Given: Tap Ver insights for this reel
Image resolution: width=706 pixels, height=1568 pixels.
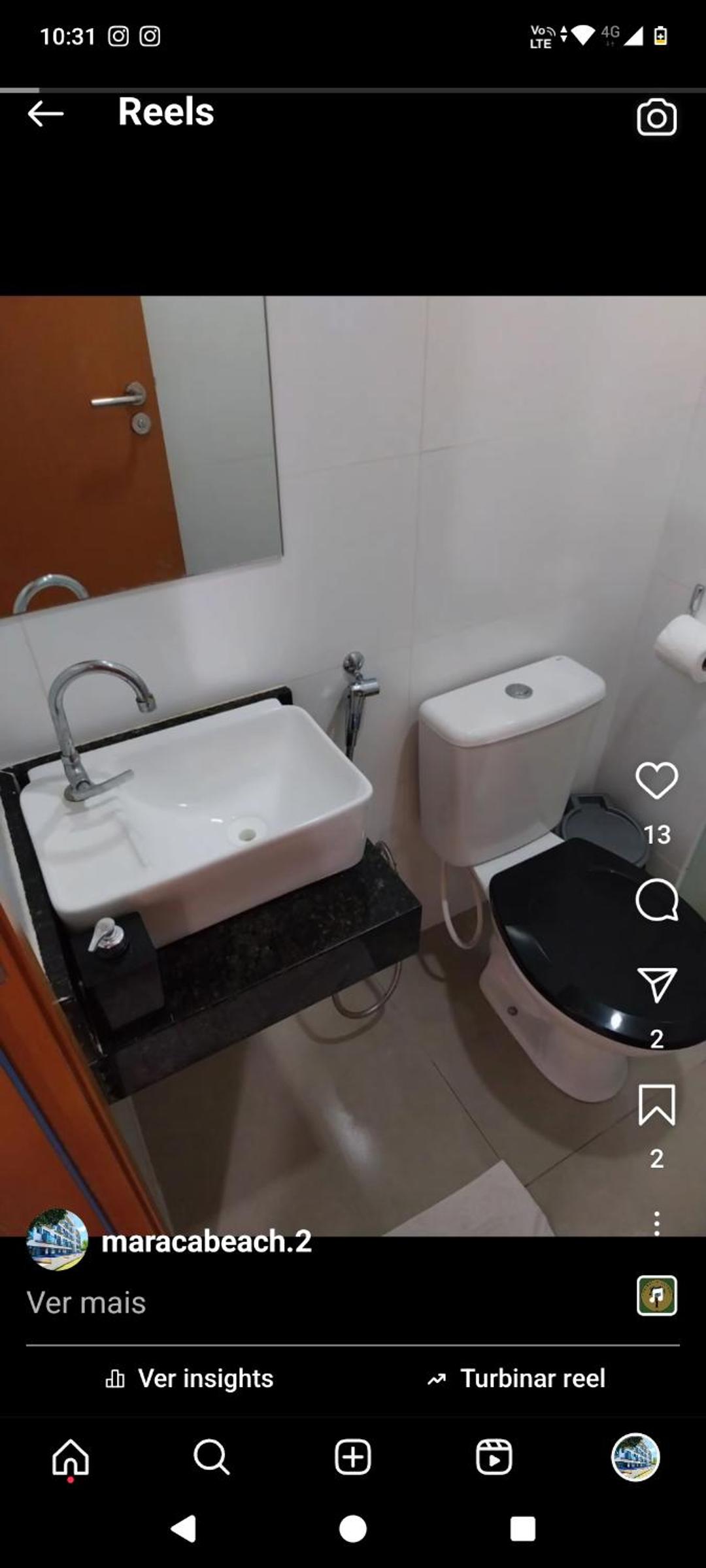Looking at the screenshot, I should (190, 1379).
